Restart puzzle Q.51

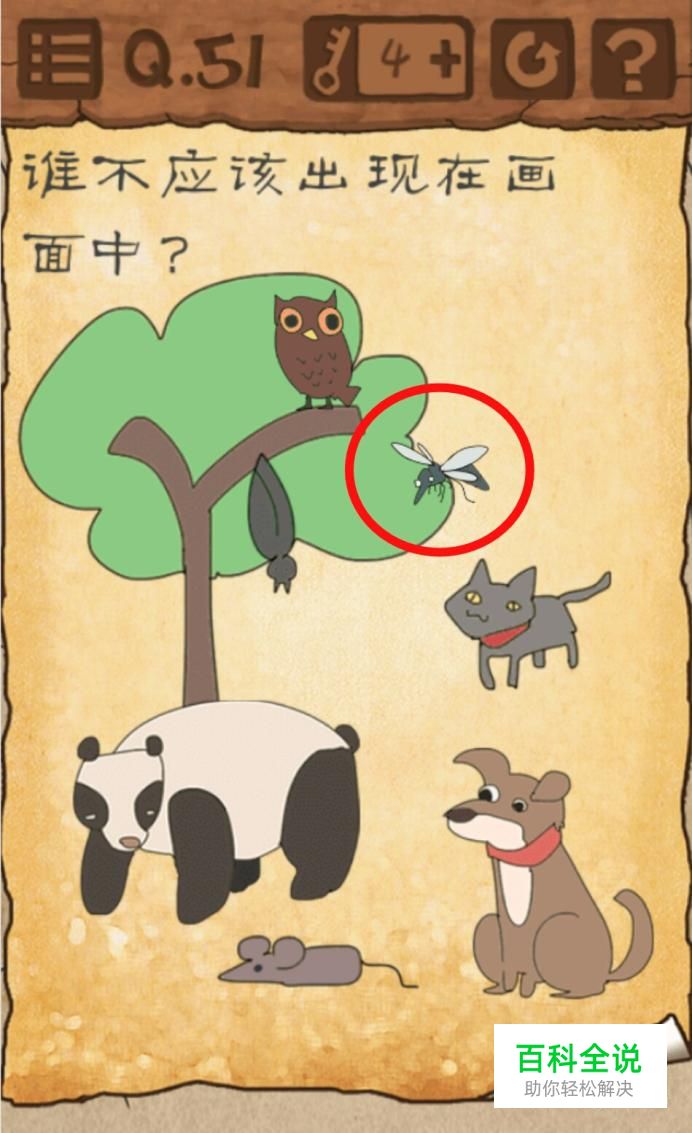coord(534,62)
